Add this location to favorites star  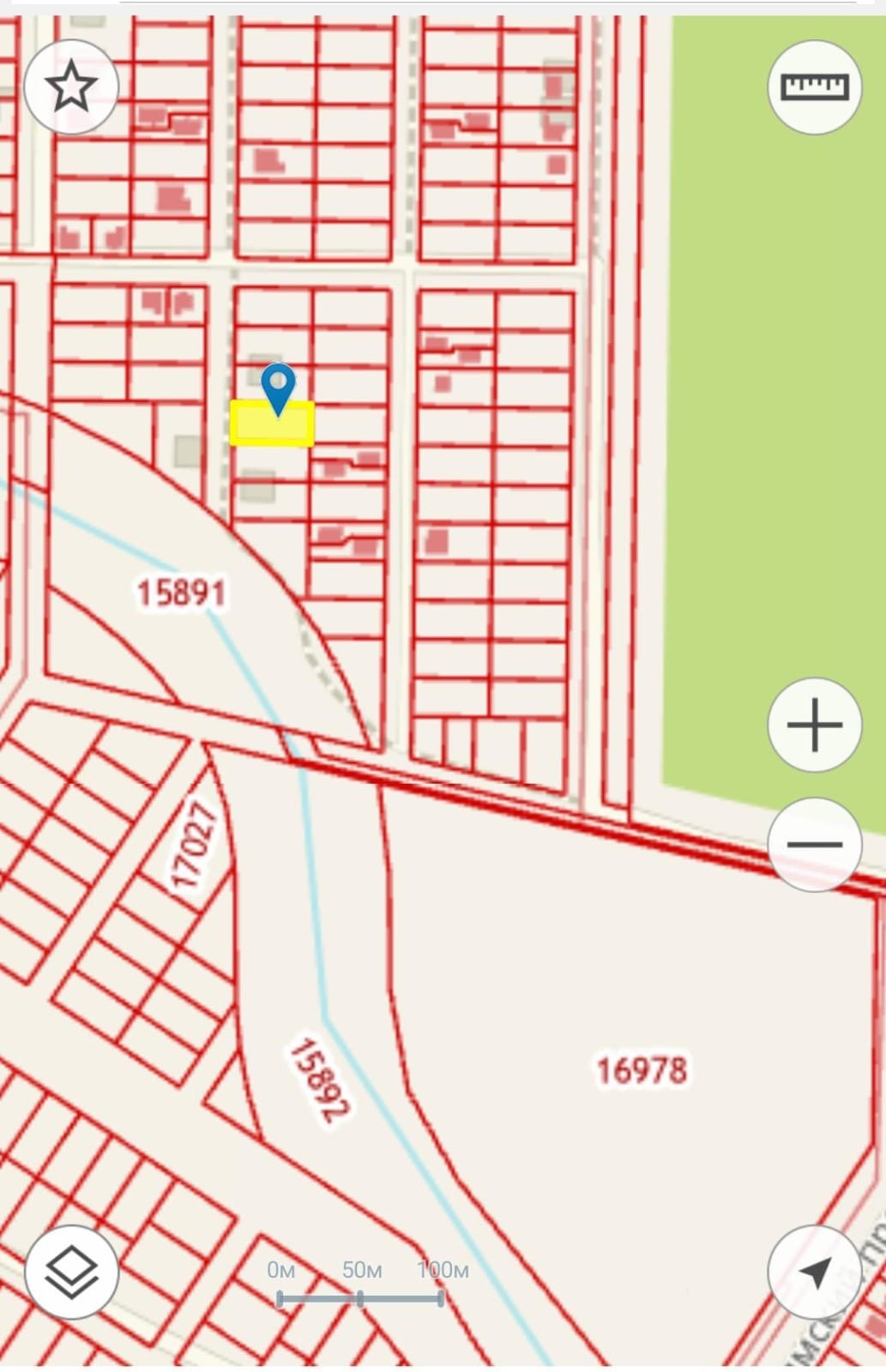pyautogui.click(x=71, y=87)
